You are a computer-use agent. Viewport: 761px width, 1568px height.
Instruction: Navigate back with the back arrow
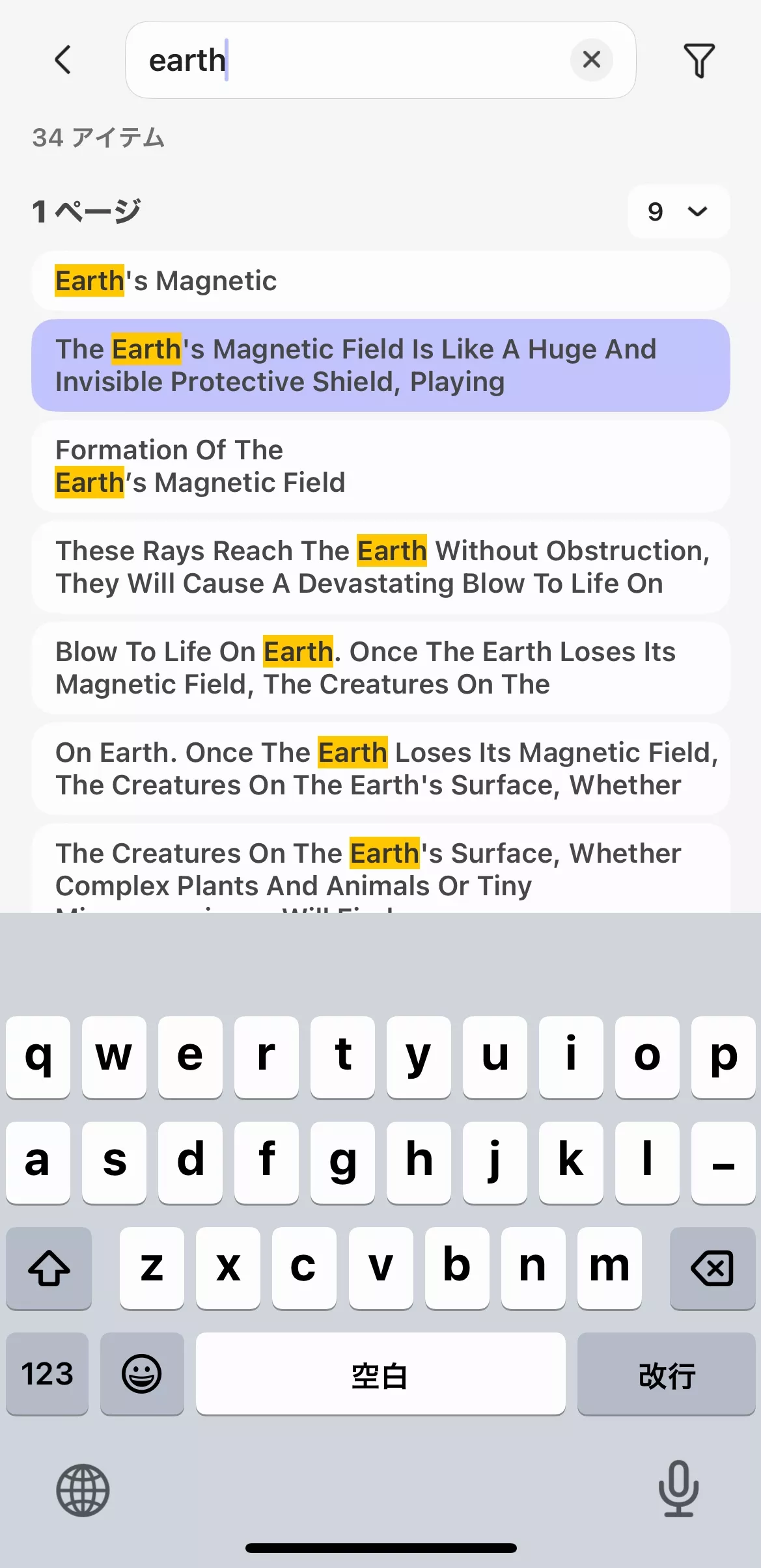pyautogui.click(x=62, y=59)
